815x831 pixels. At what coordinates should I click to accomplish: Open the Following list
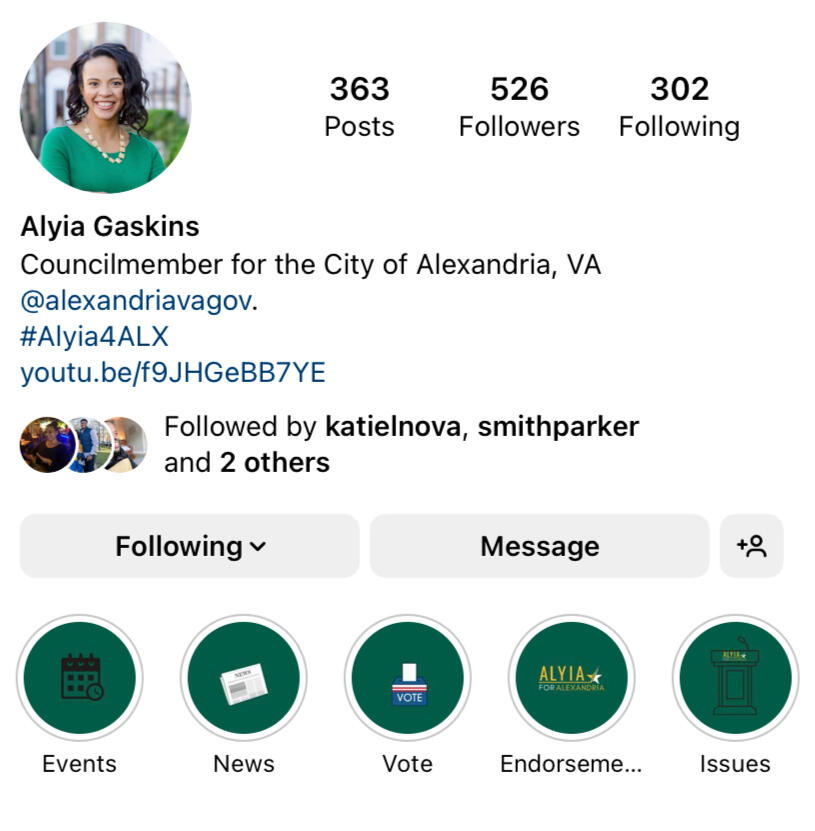tap(679, 107)
